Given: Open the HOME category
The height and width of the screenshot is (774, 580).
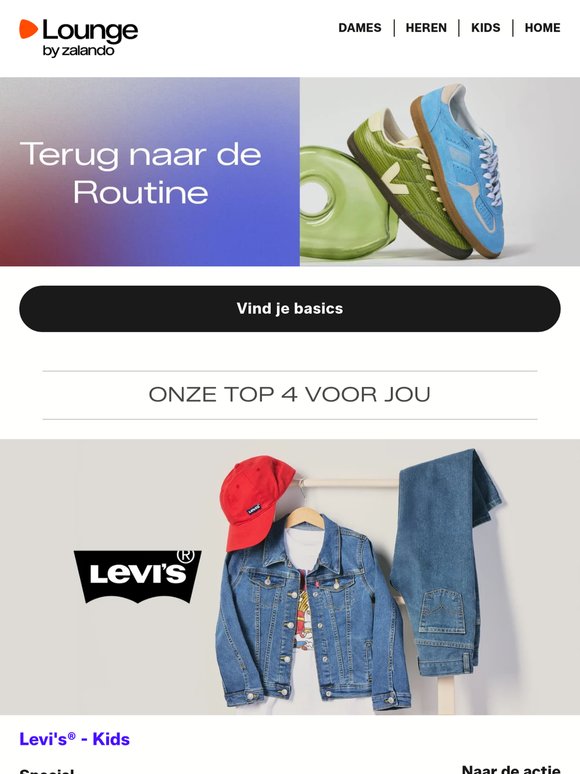Looking at the screenshot, I should click(542, 28).
